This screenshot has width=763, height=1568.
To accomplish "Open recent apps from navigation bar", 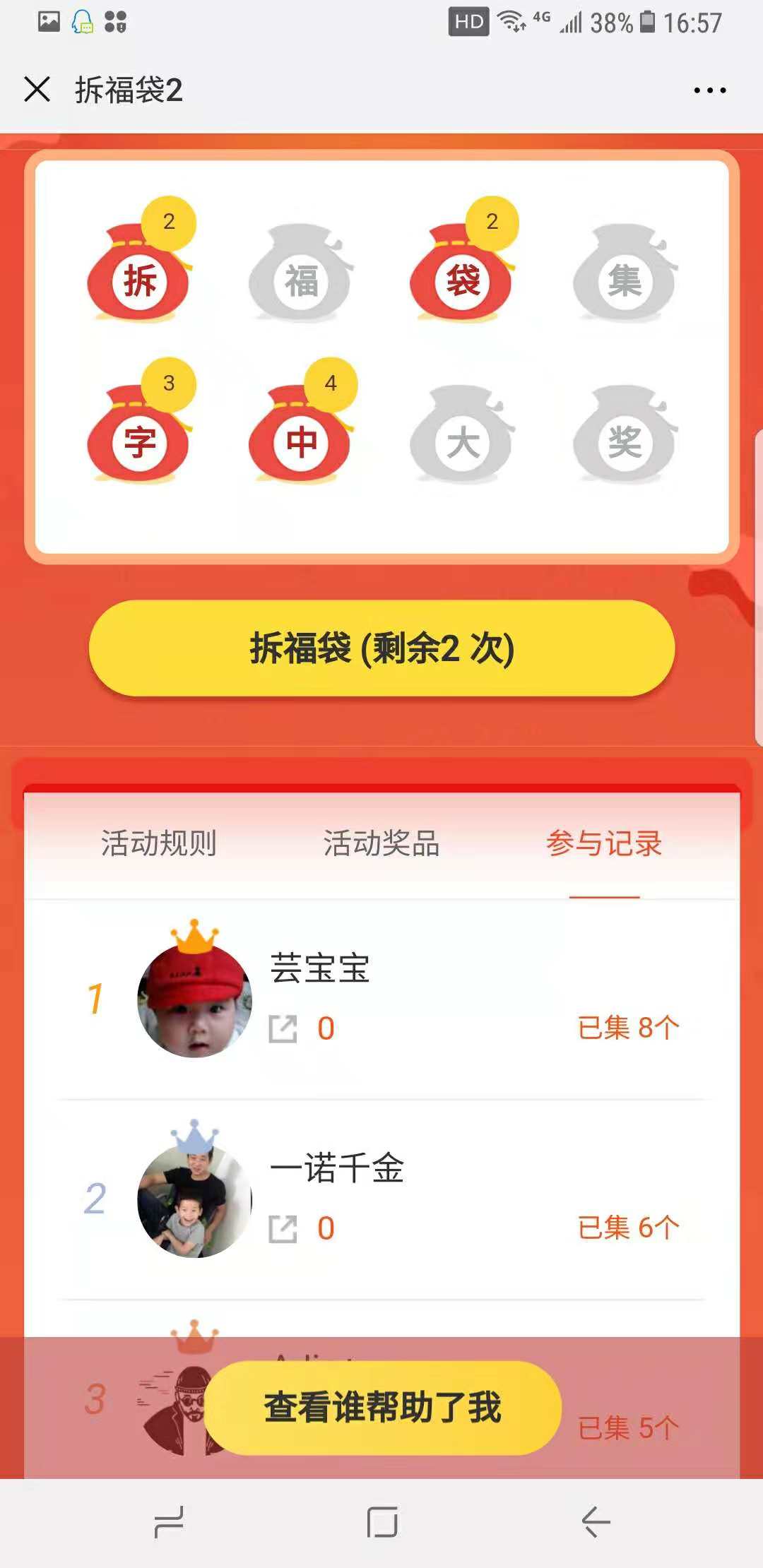I will pos(169,1521).
